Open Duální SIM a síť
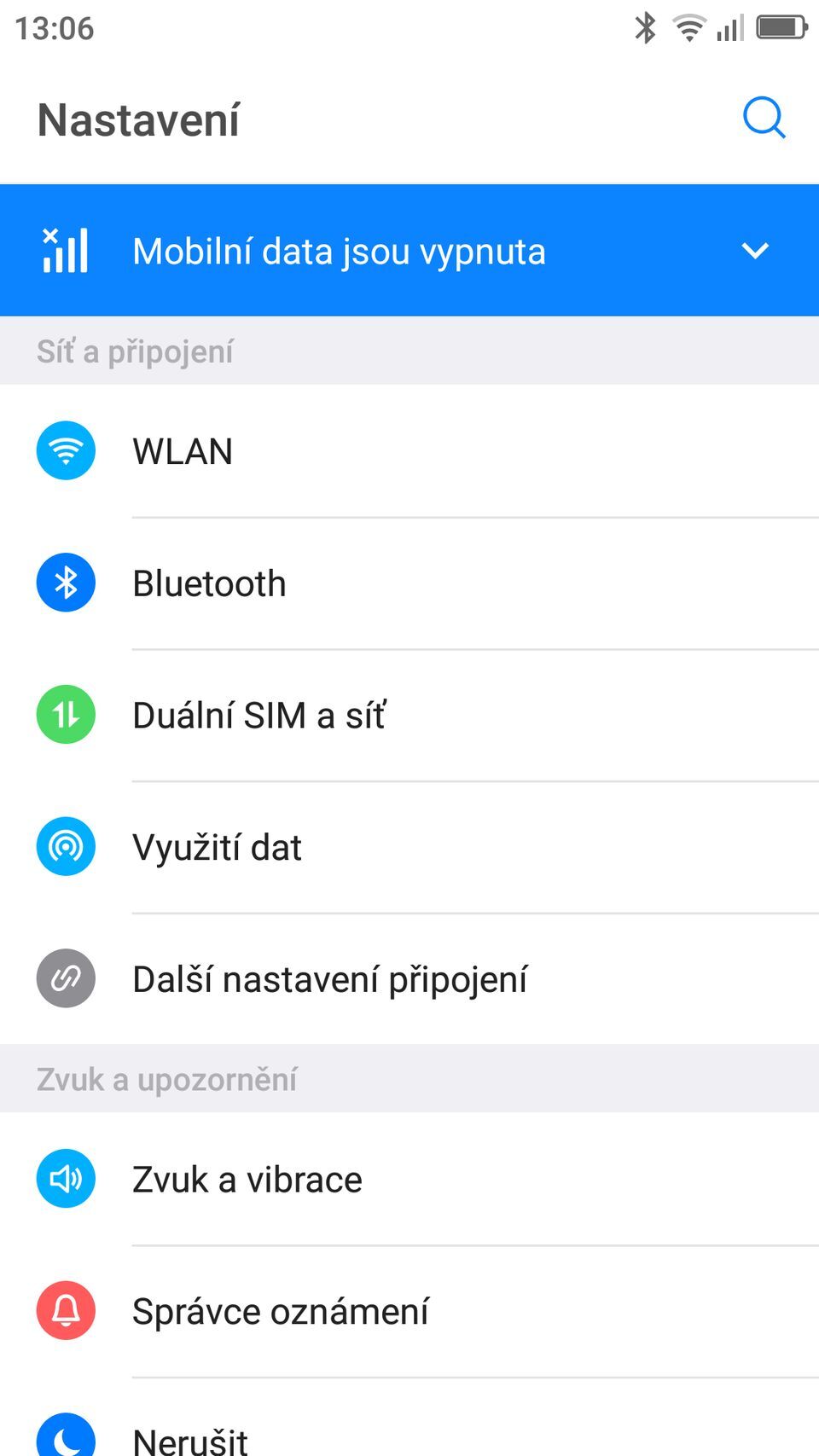The image size is (819, 1456). click(258, 716)
